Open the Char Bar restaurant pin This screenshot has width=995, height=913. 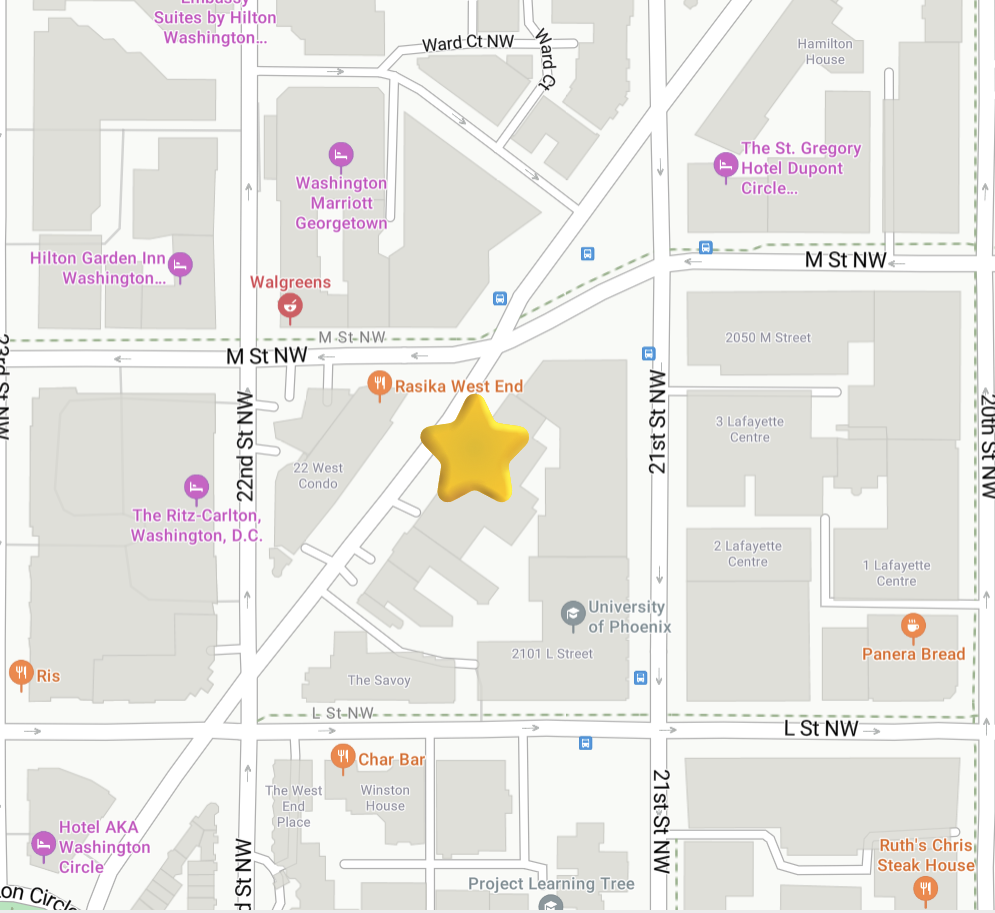tap(343, 757)
